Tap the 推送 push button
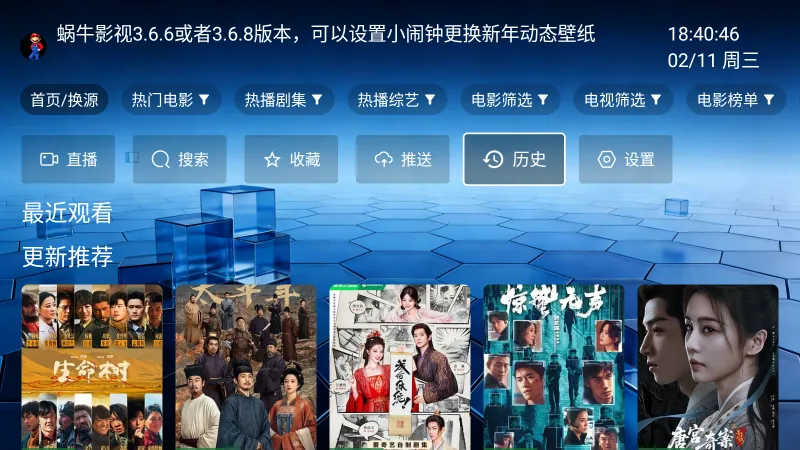The image size is (800, 450). tap(403, 159)
